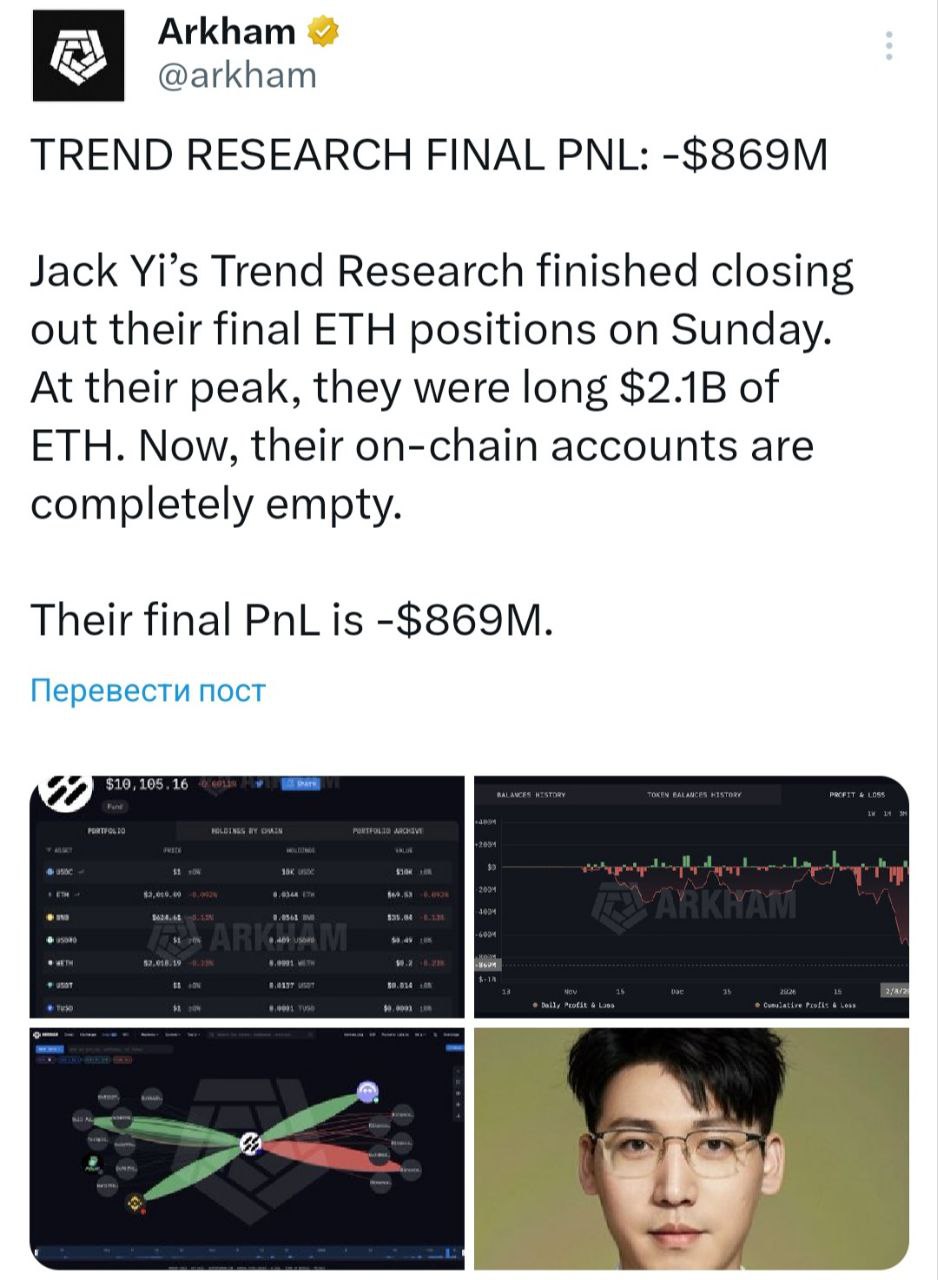
Task: Open the transaction flow graph image
Action: 247,1146
